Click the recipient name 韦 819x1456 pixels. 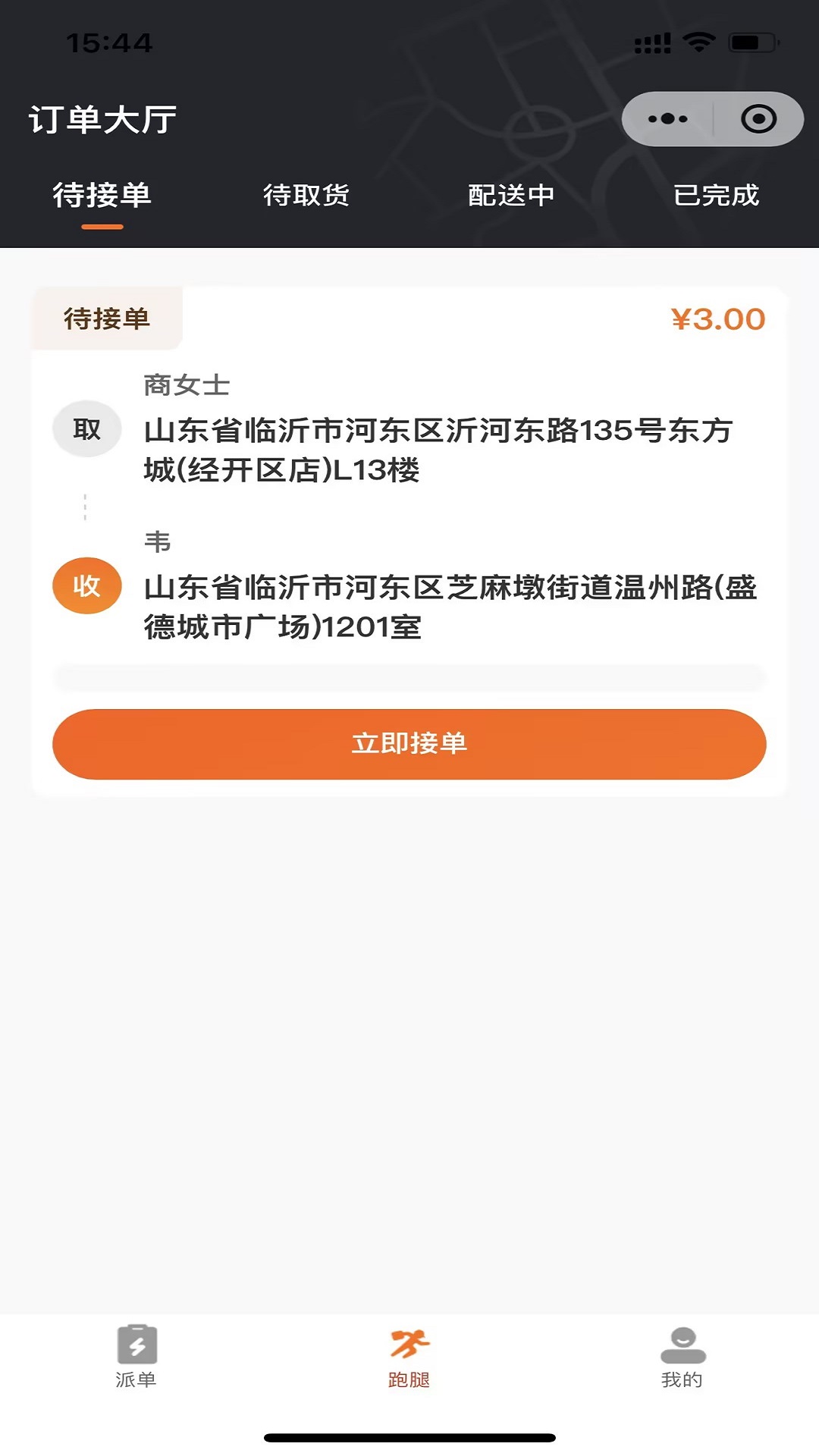pyautogui.click(x=158, y=541)
